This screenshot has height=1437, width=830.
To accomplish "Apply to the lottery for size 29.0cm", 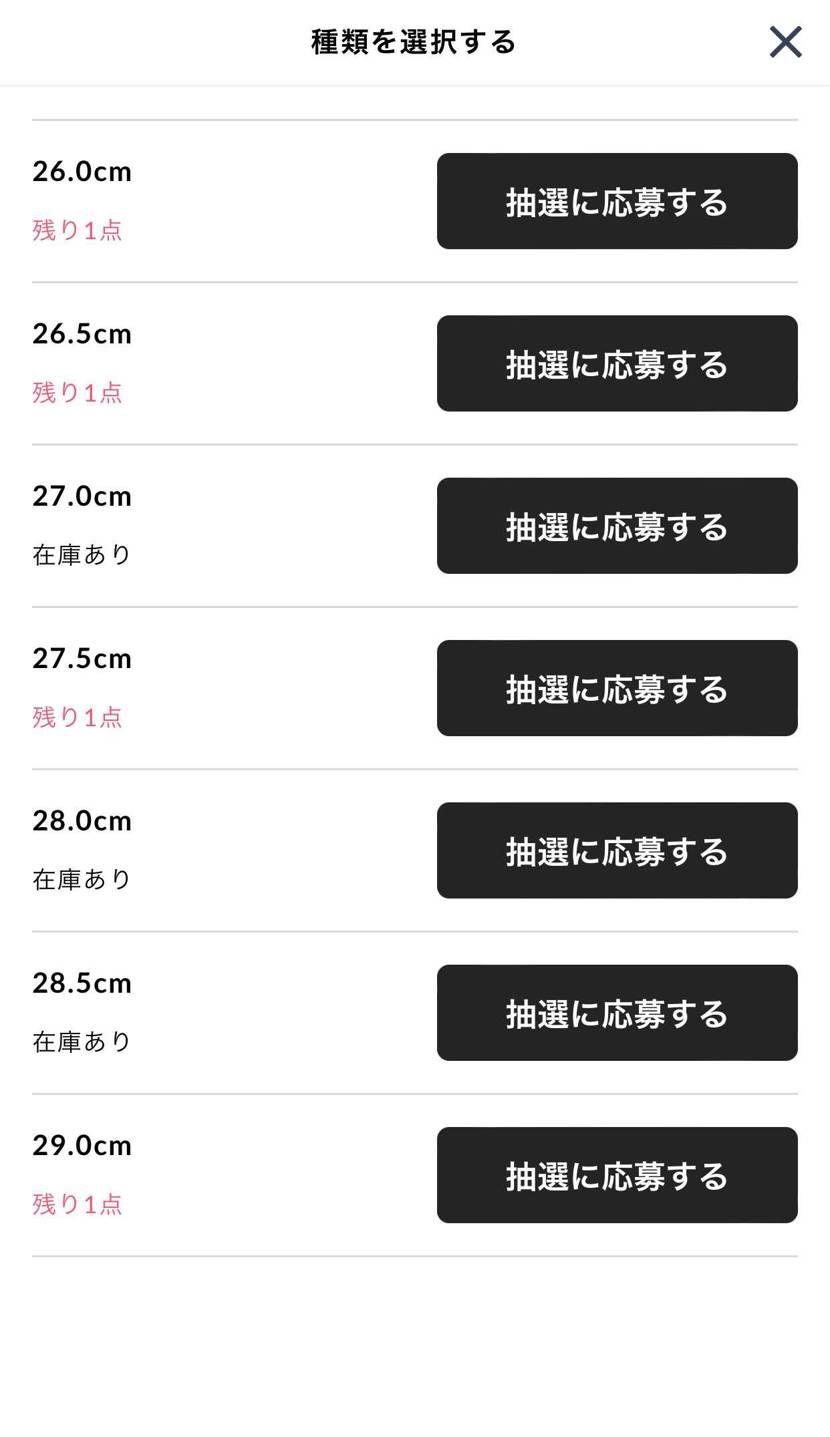I will 616,1175.
